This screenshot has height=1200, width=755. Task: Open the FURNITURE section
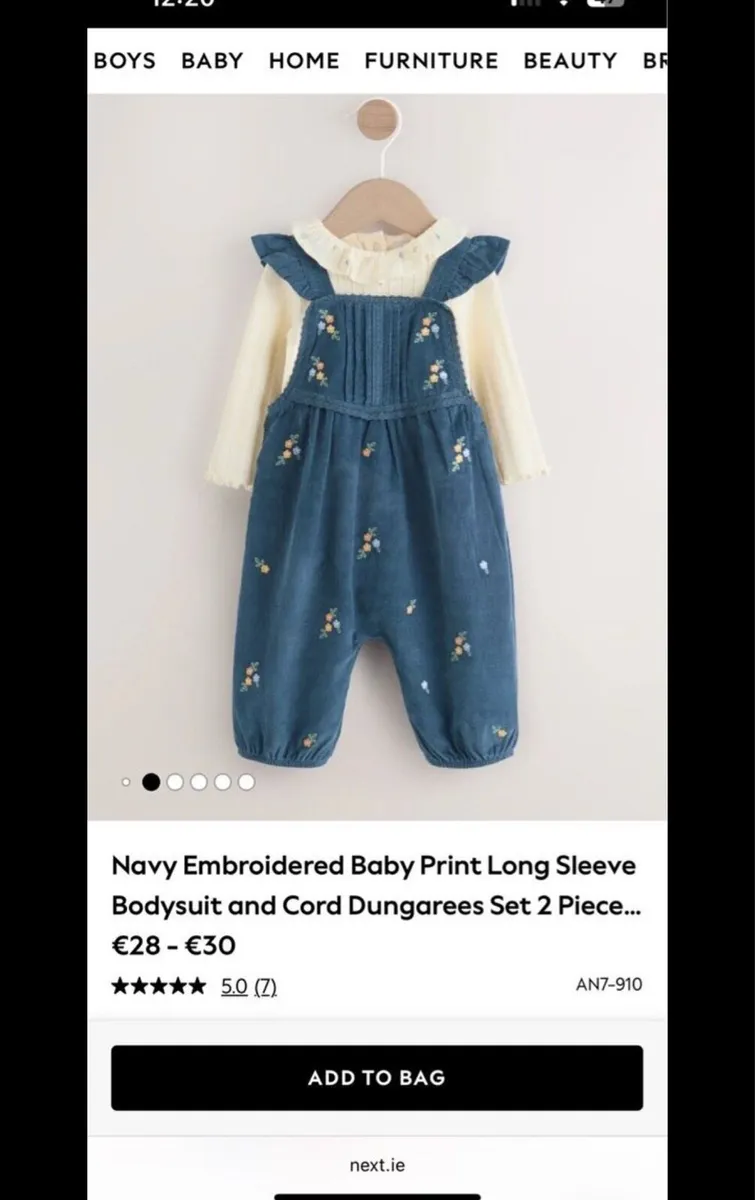(x=431, y=61)
